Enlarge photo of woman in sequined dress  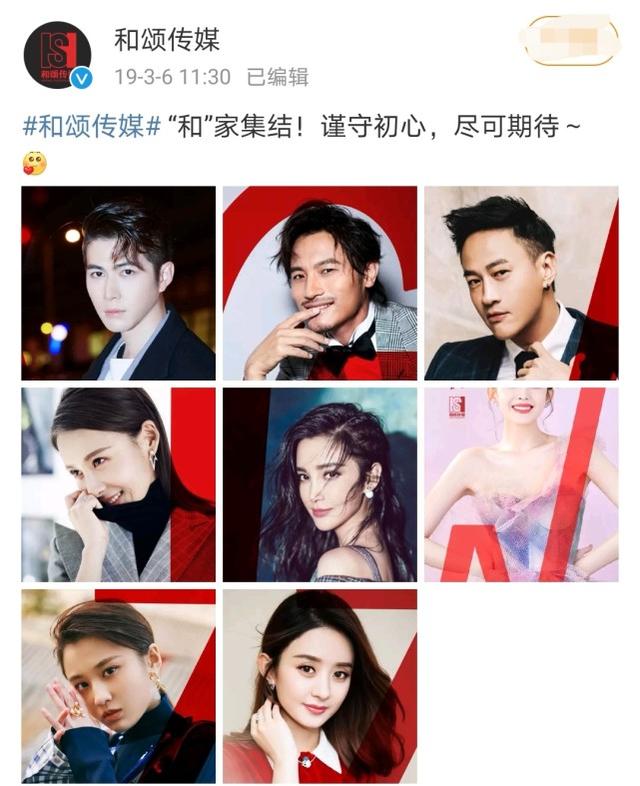pyautogui.click(x=521, y=485)
